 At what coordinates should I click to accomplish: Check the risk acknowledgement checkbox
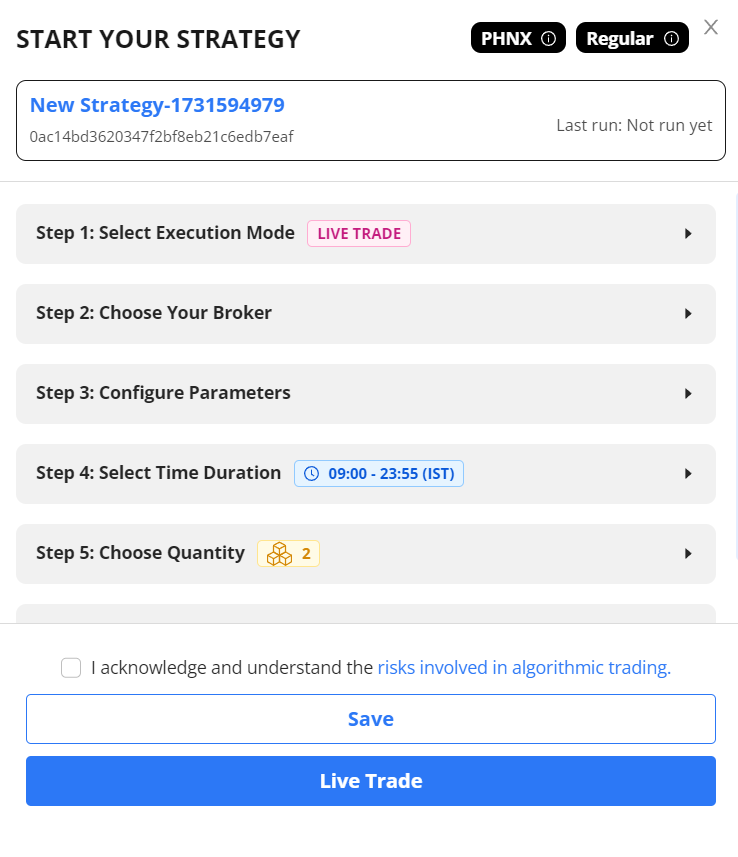(x=71, y=668)
